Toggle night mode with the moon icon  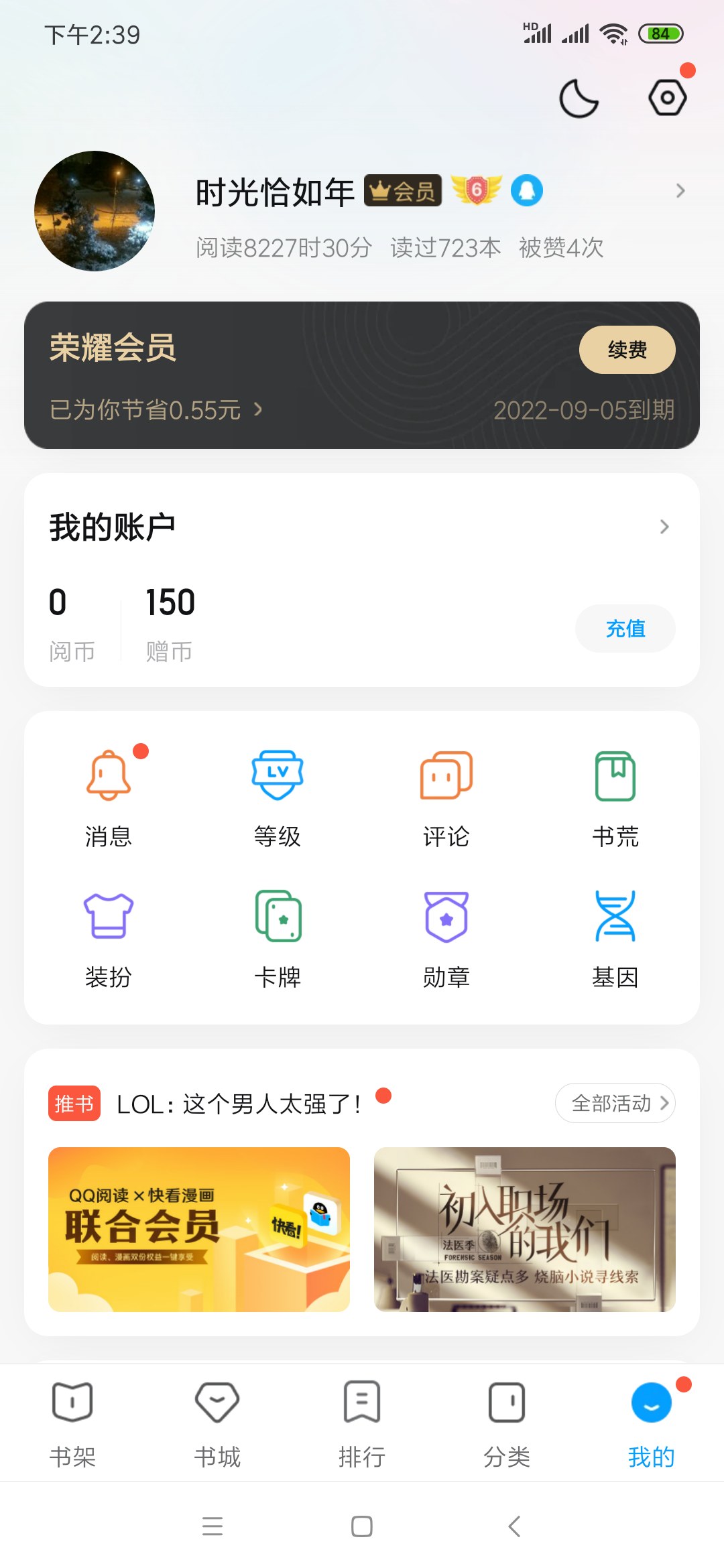tap(579, 99)
